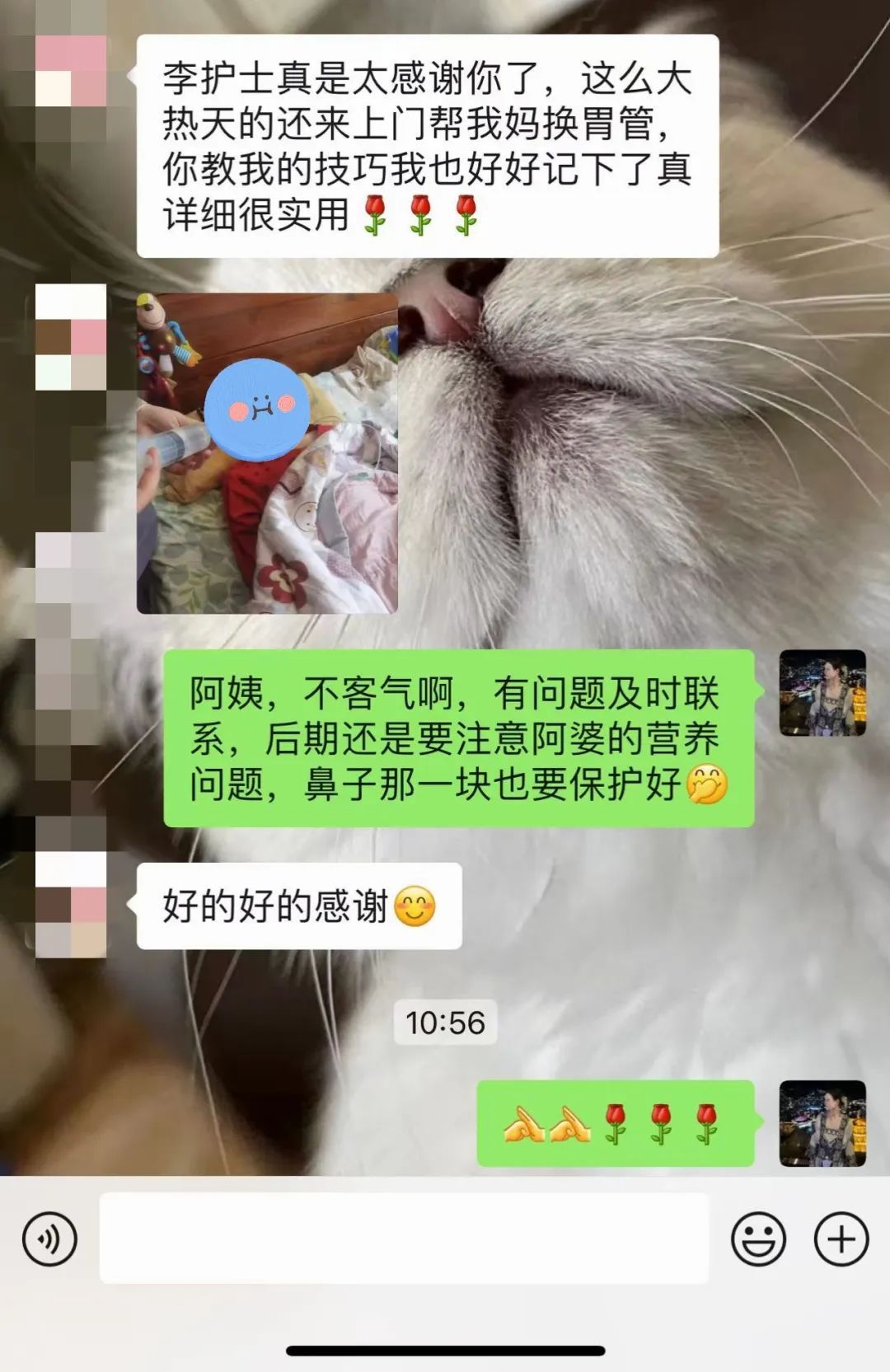Tap contact's avatar beside 好的好的感谢

click(71, 905)
